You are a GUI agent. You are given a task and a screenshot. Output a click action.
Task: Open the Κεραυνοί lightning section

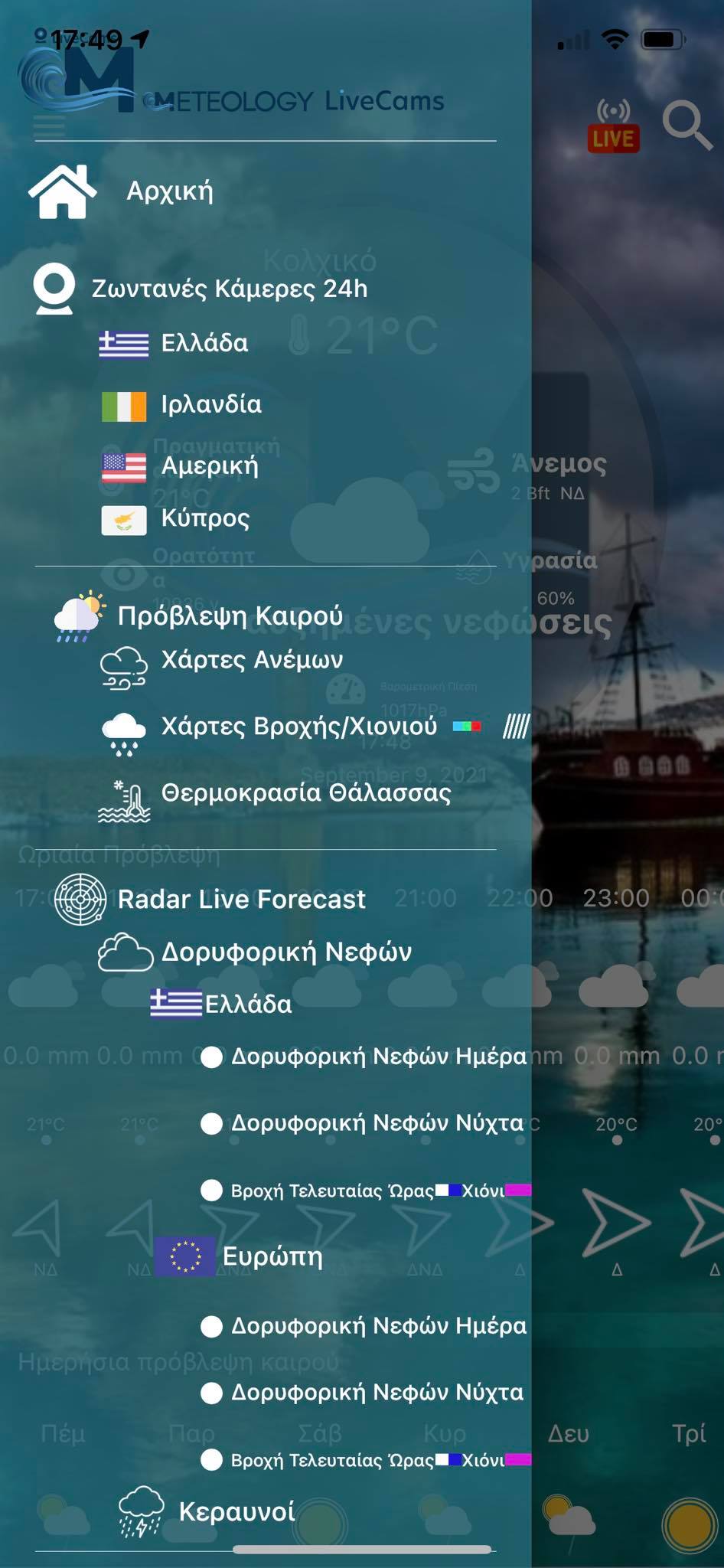236,1511
